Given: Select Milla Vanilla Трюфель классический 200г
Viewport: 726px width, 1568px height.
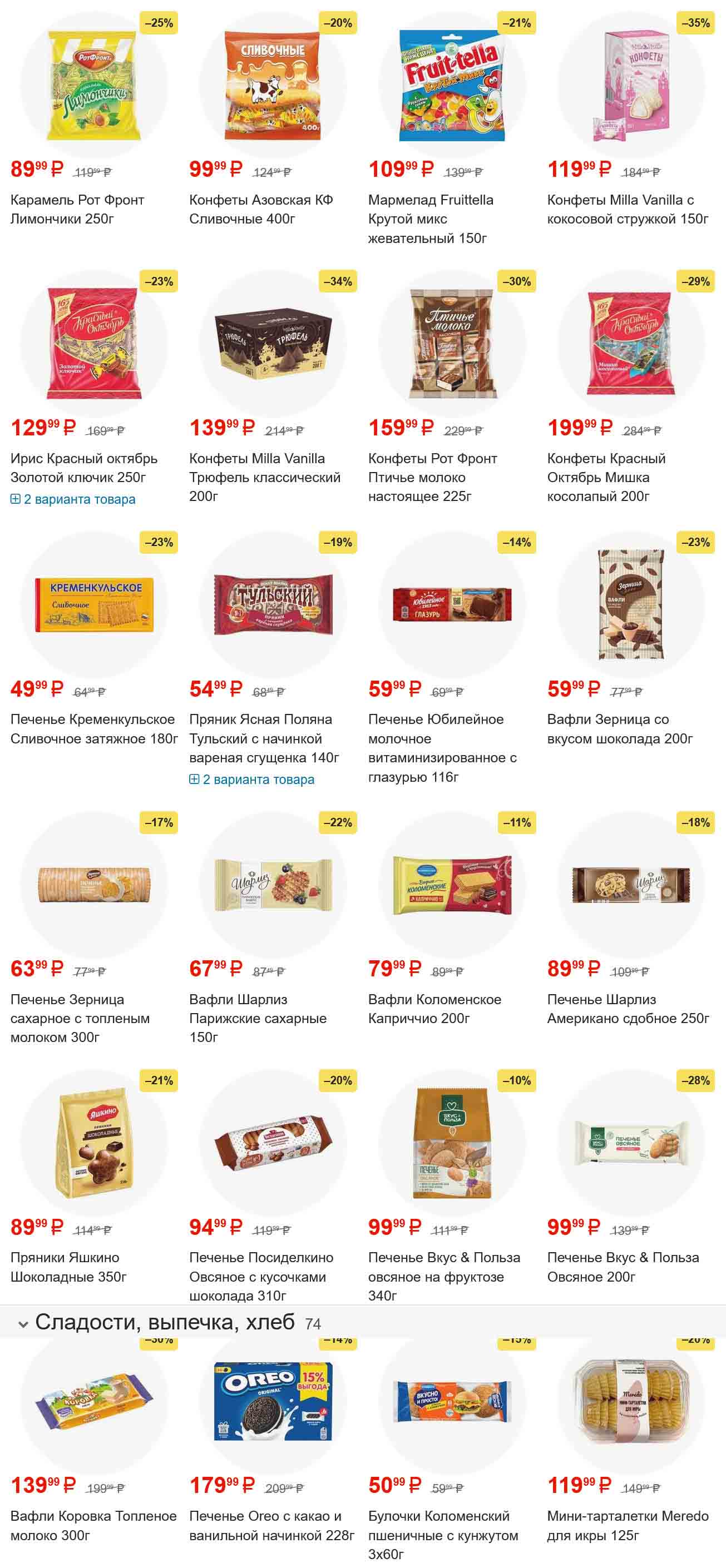Looking at the screenshot, I should coord(264,477).
